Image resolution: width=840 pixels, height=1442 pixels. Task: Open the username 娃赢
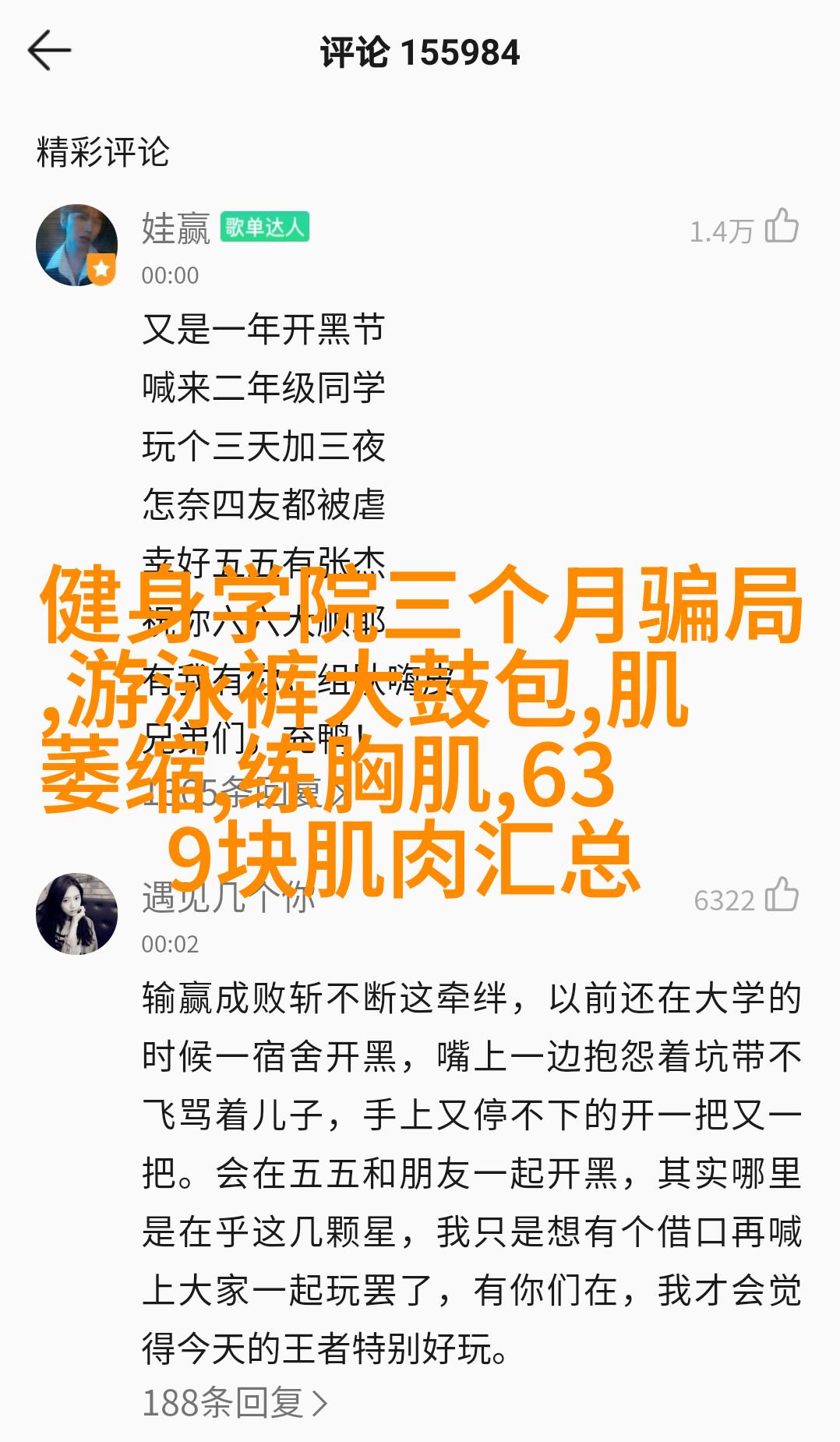pyautogui.click(x=176, y=229)
